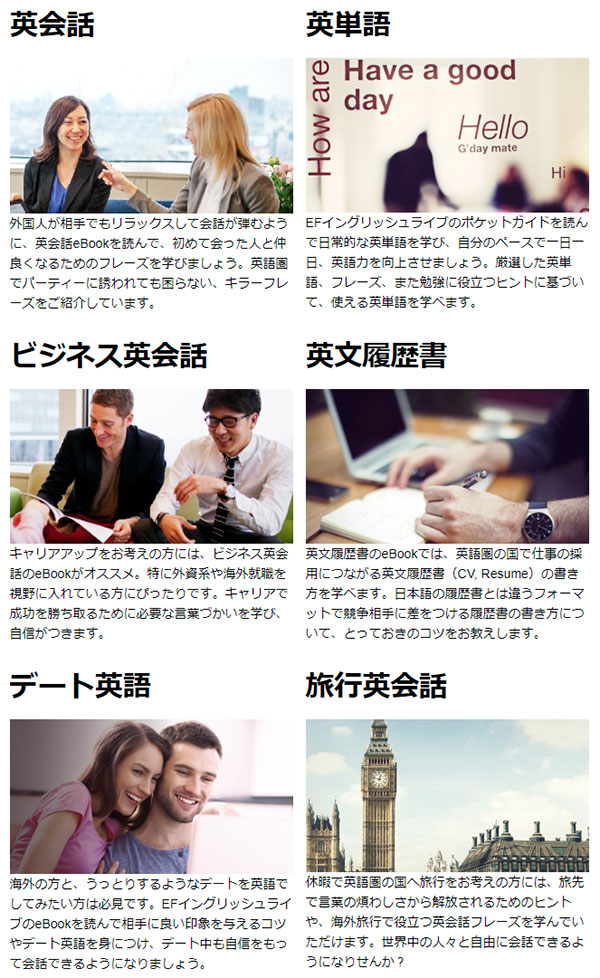Open the 英会話 eBook image card

pyautogui.click(x=151, y=135)
